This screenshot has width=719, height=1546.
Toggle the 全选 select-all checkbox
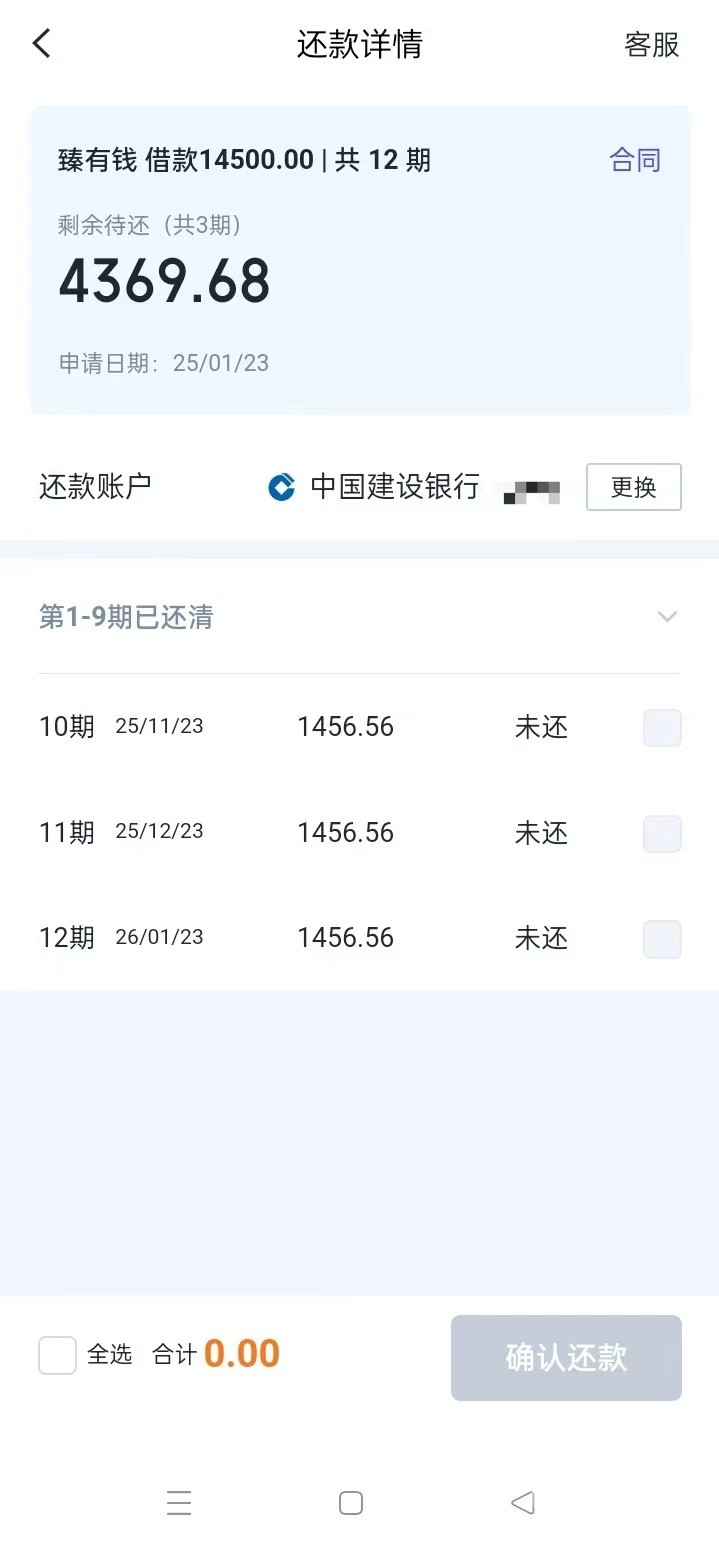click(x=58, y=1356)
